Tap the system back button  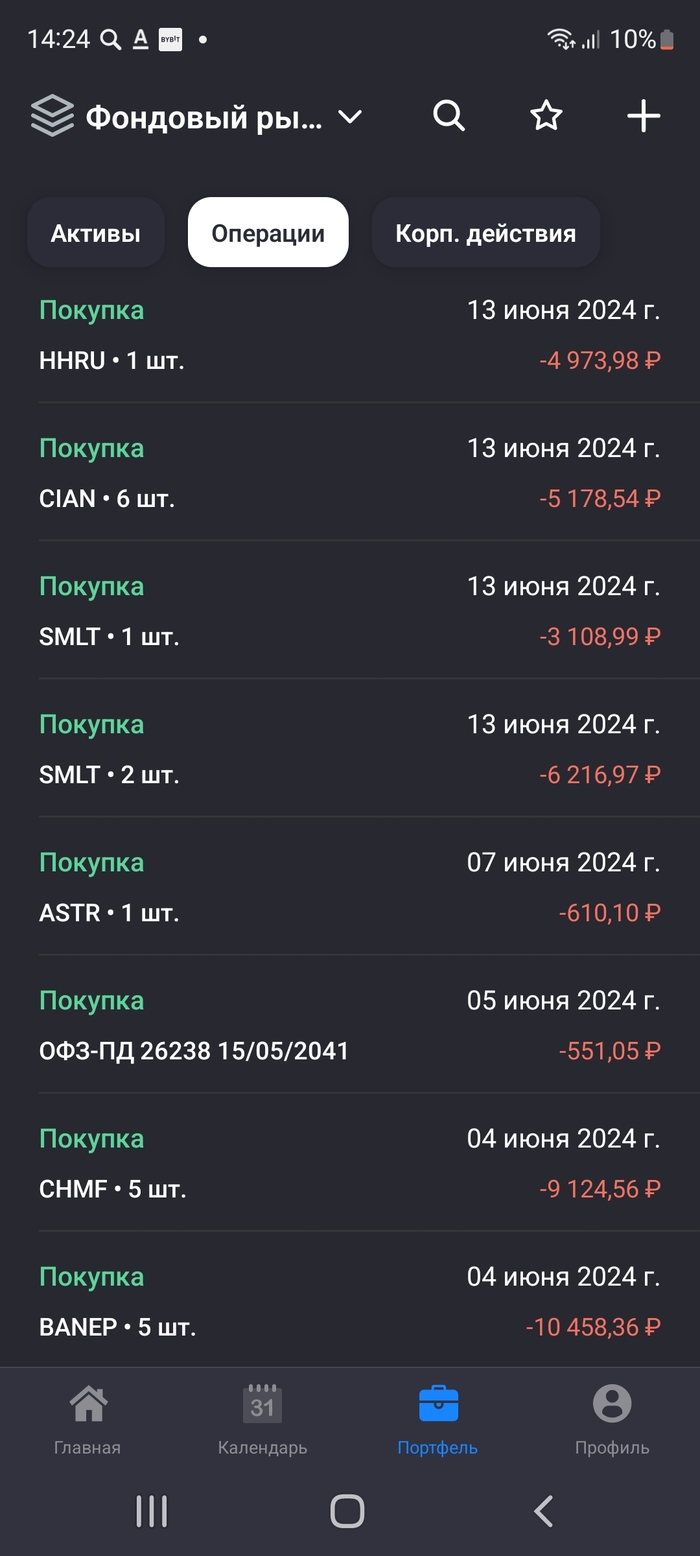(x=543, y=1511)
